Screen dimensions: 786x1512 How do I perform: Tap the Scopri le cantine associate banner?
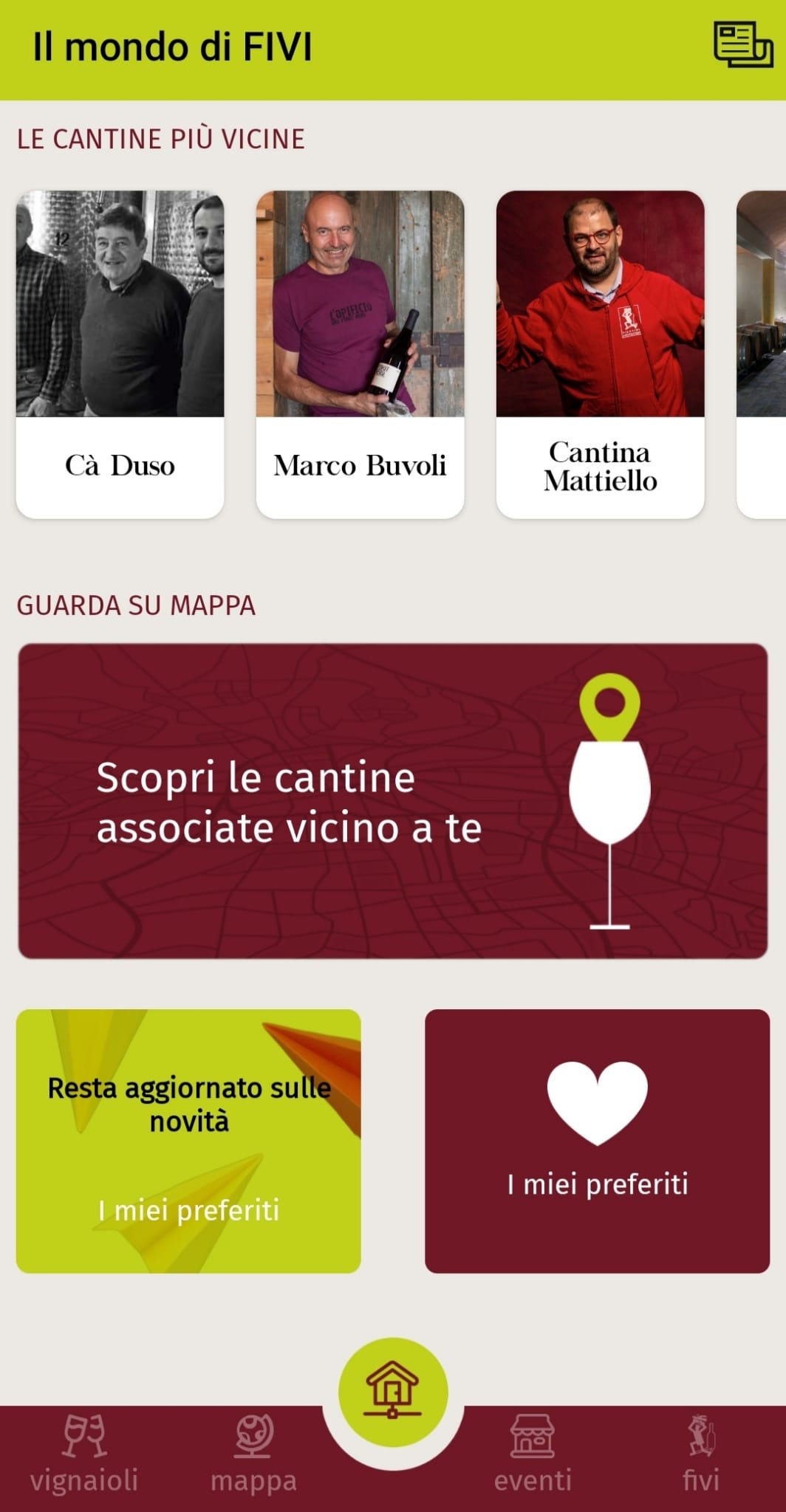coord(393,801)
